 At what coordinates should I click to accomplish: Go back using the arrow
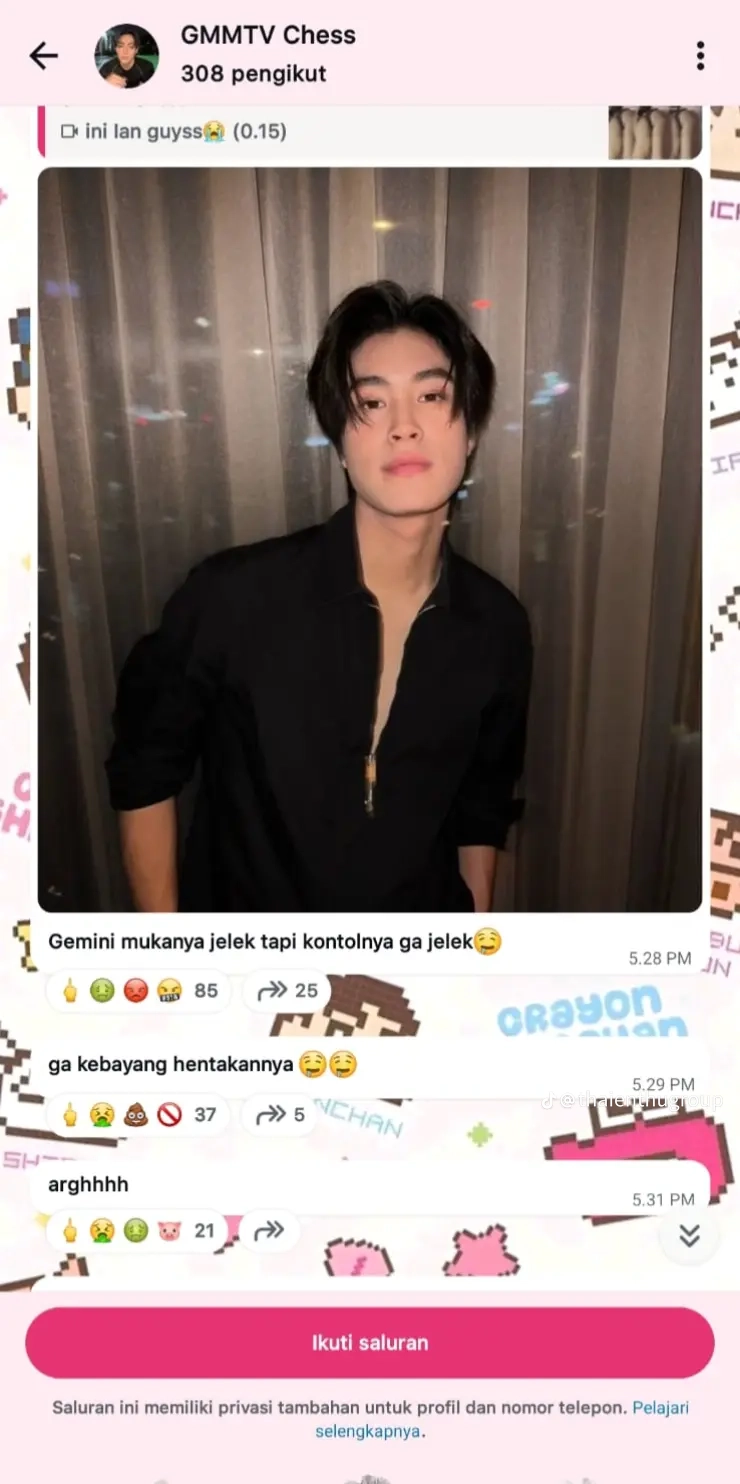(x=44, y=56)
